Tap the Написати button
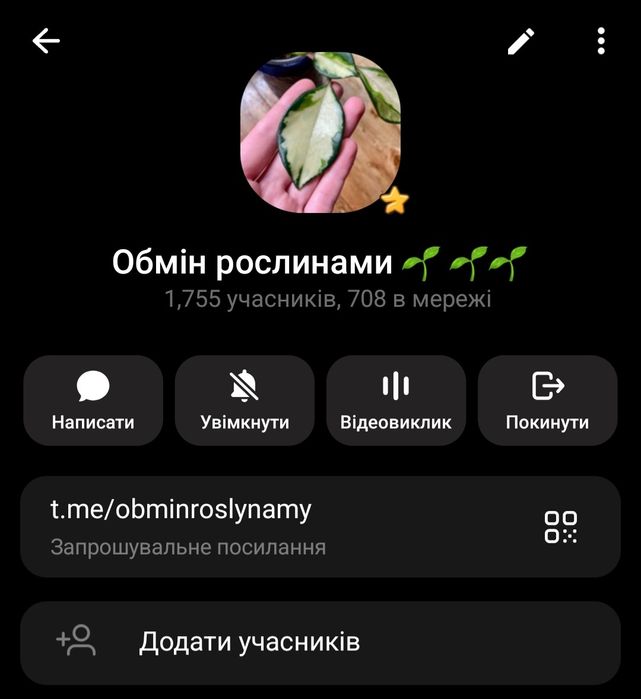The height and width of the screenshot is (699, 641). [93, 400]
